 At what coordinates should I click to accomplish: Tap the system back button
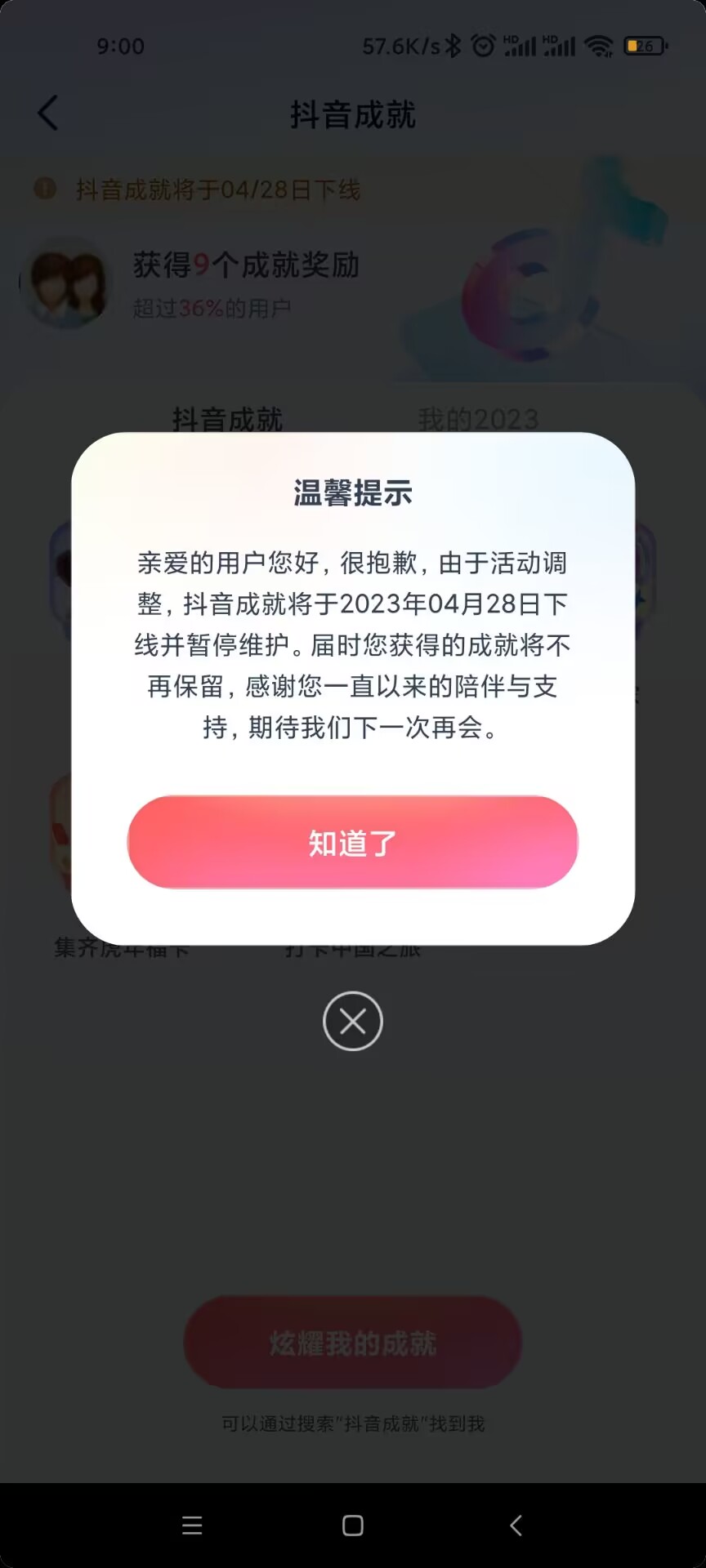point(515,1526)
